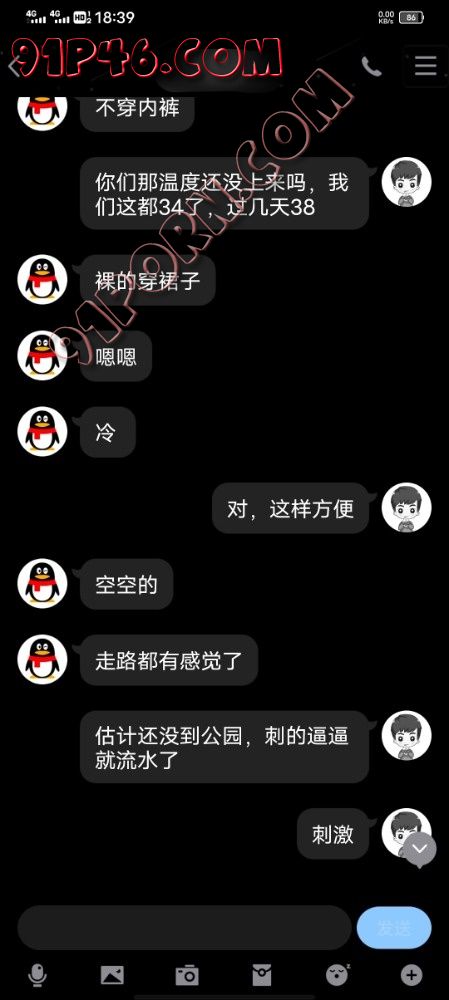The width and height of the screenshot is (449, 1000).
Task: Start a voice call with this contact
Action: pos(371,66)
